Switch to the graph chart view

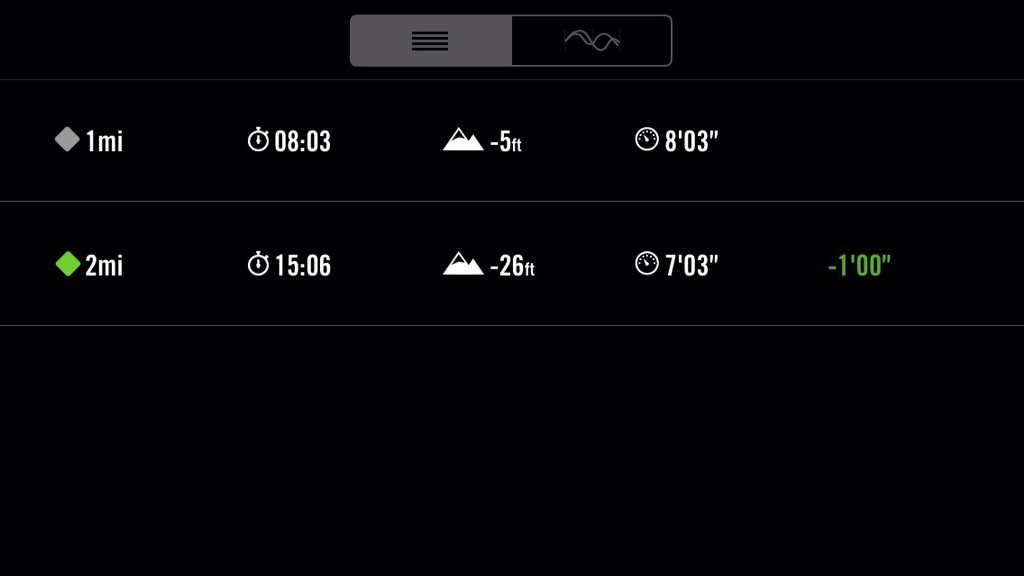591,41
